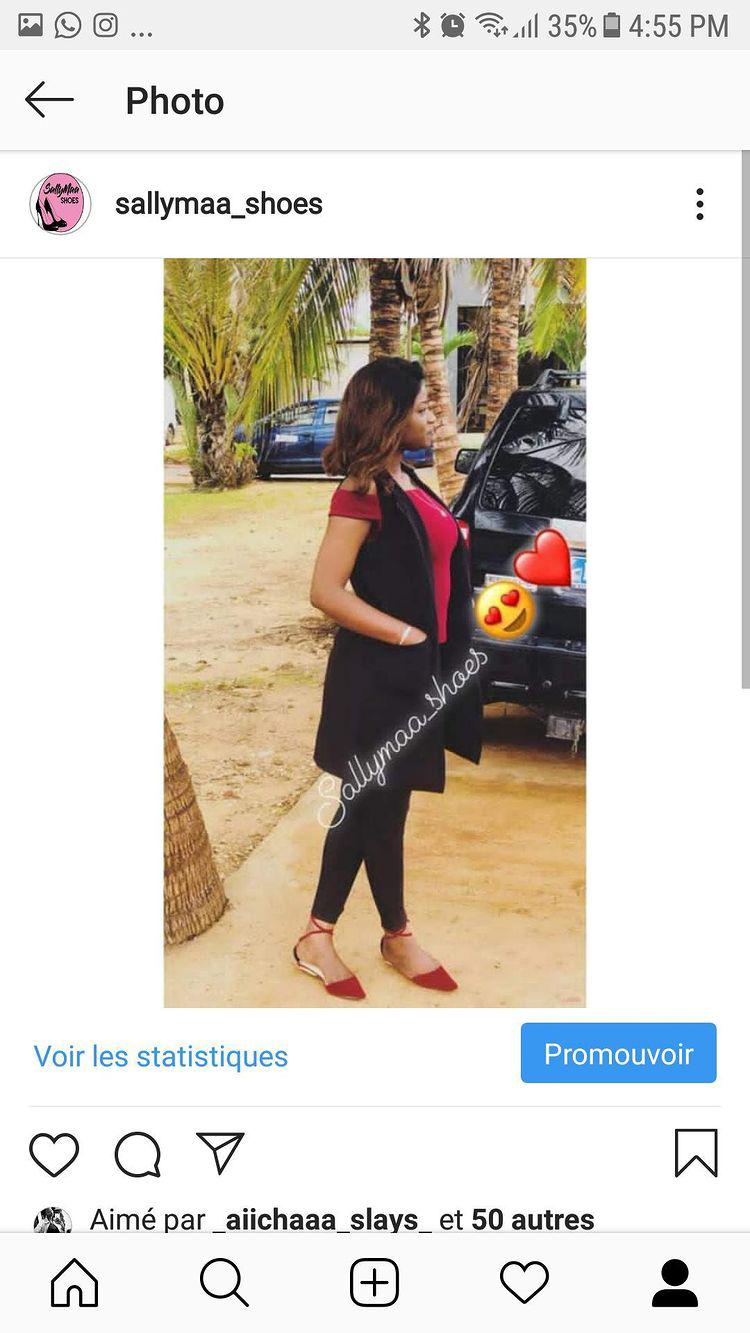View the 50 autres who liked
This screenshot has height=1333, width=750.
pyautogui.click(x=532, y=1219)
